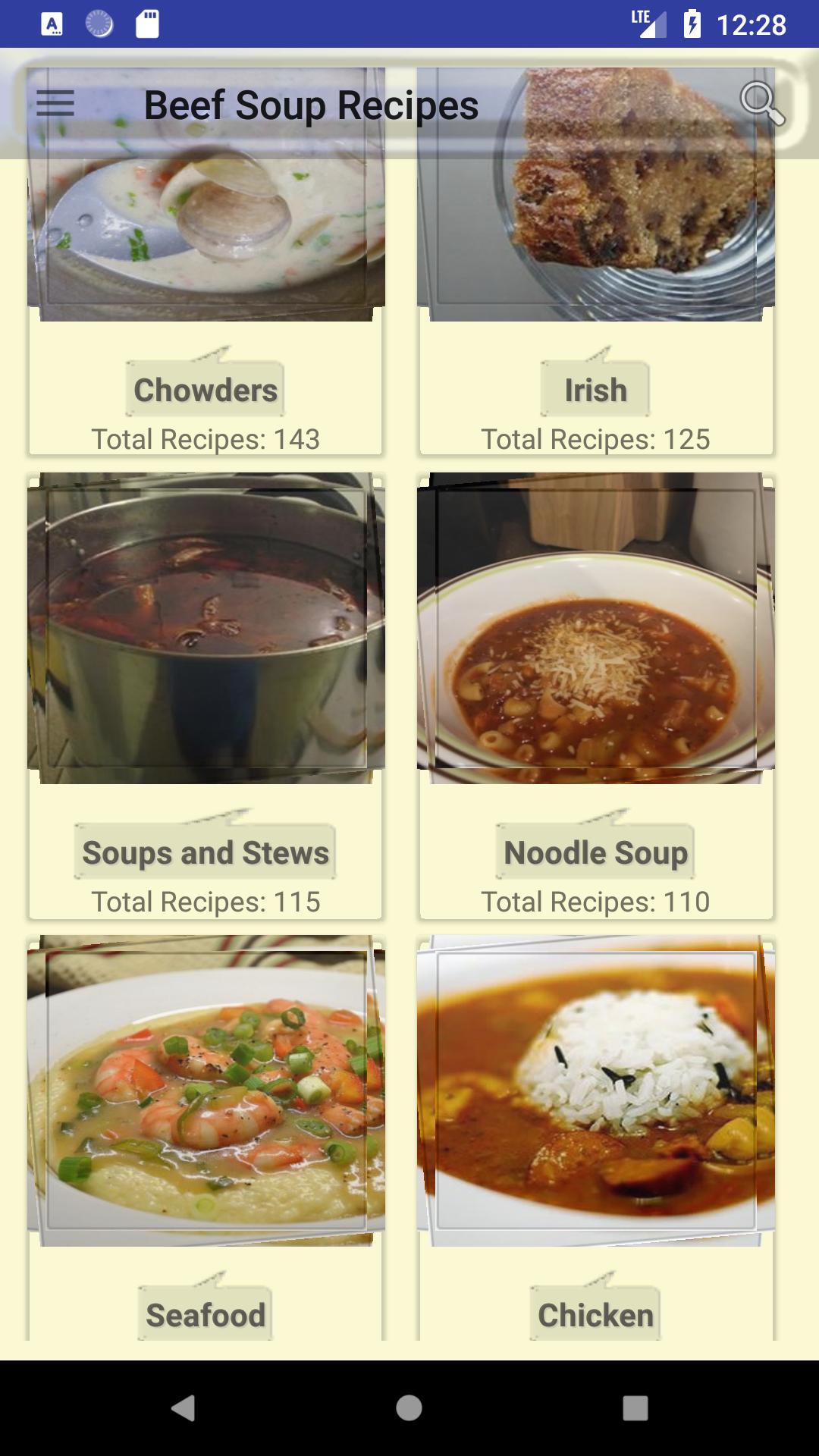Viewport: 819px width, 1456px height.
Task: Open the Noodle Soup category
Action: point(596,851)
